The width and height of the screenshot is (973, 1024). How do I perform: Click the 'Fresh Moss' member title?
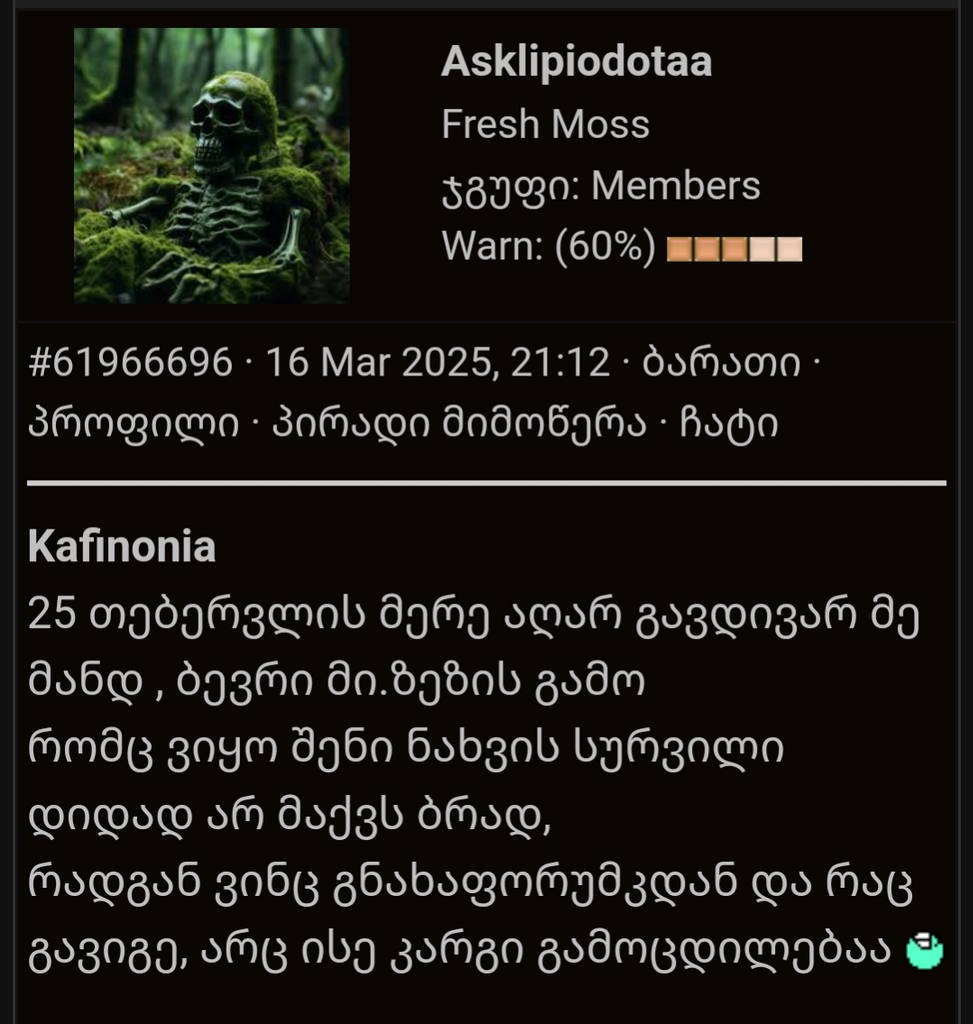(546, 124)
